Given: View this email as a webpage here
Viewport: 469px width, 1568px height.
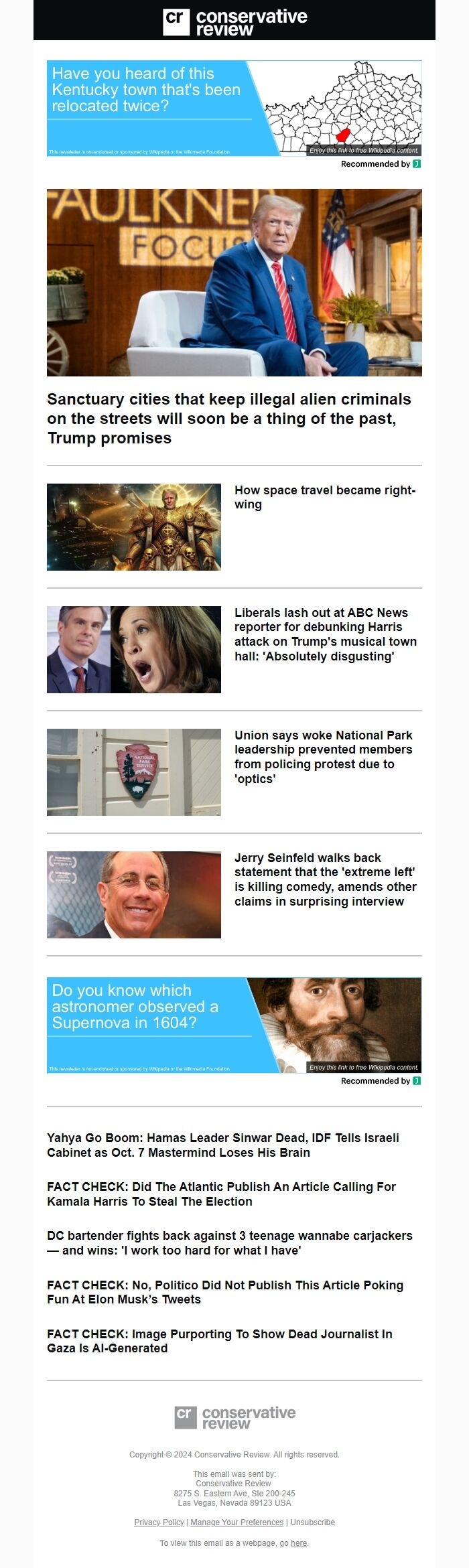Looking at the screenshot, I should click(299, 1543).
